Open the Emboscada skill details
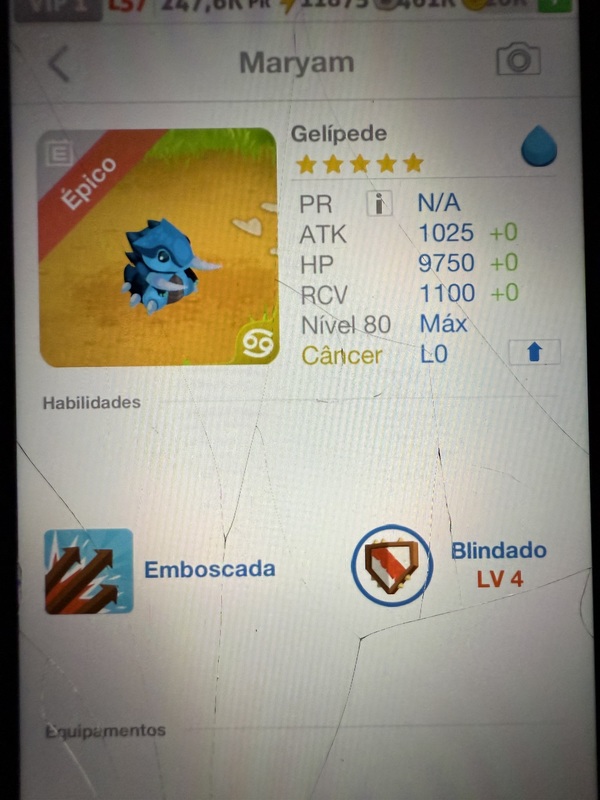Screen dimensions: 600x800 89,571
